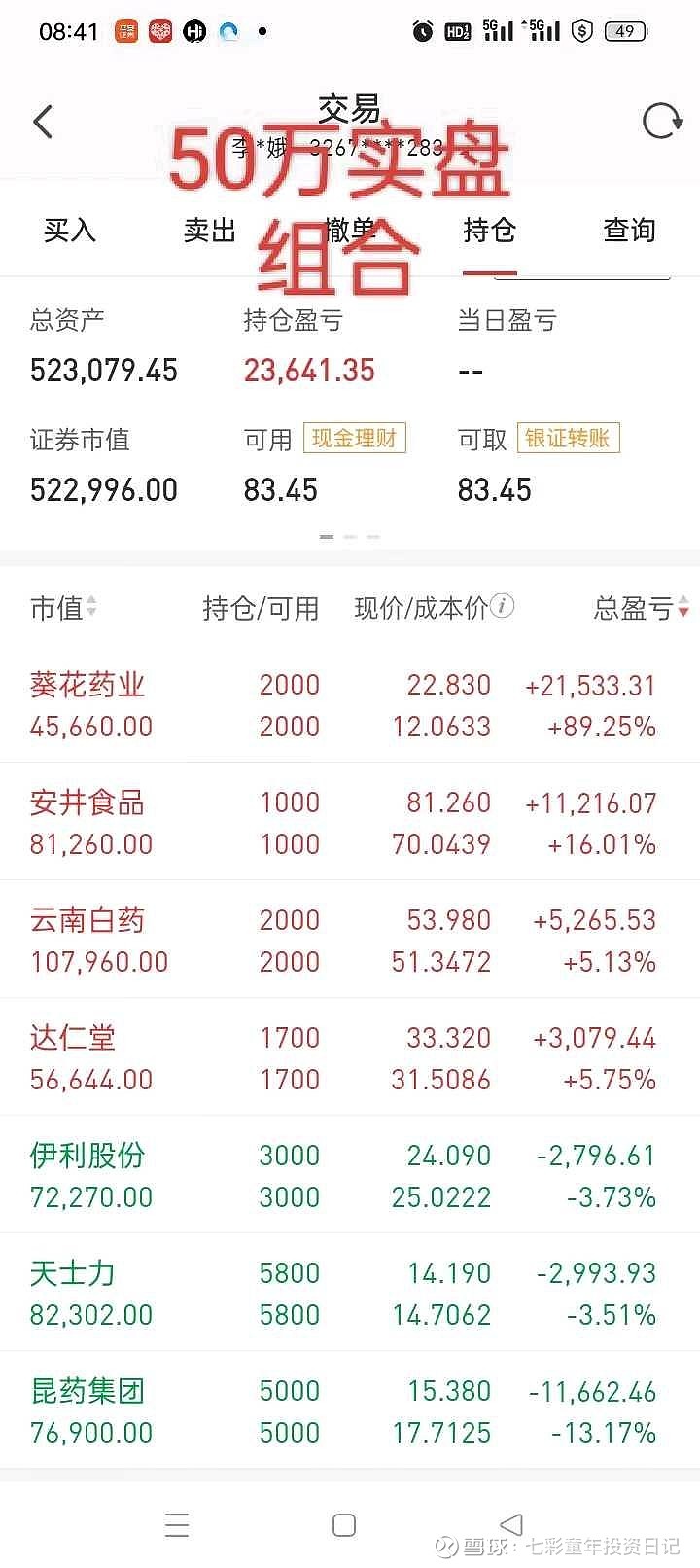Screen dimensions: 700x1568
Task: Open the 云南白药 holding row
Action: pos(350,940)
